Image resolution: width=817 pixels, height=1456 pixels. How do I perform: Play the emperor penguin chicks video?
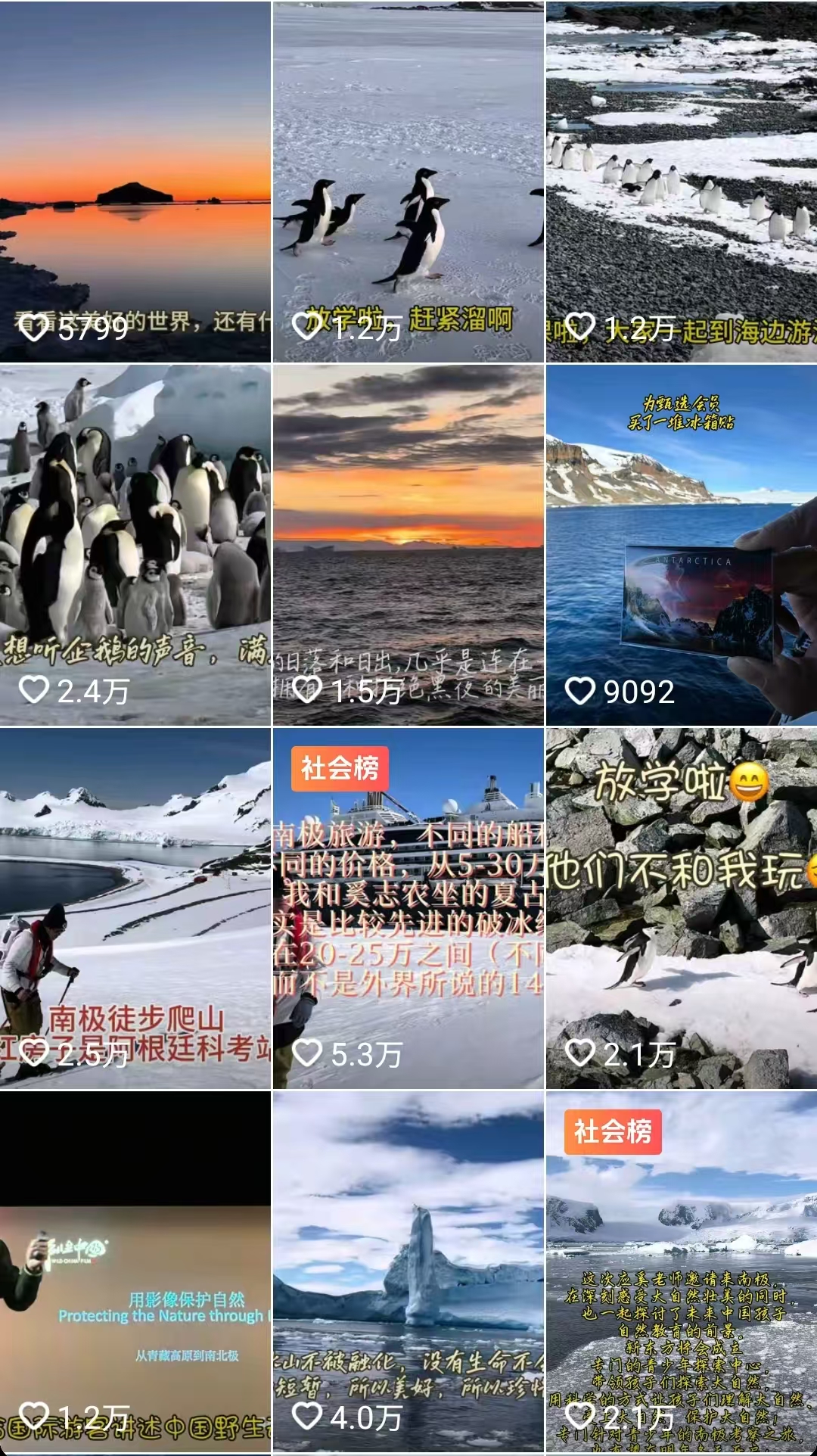point(136,515)
